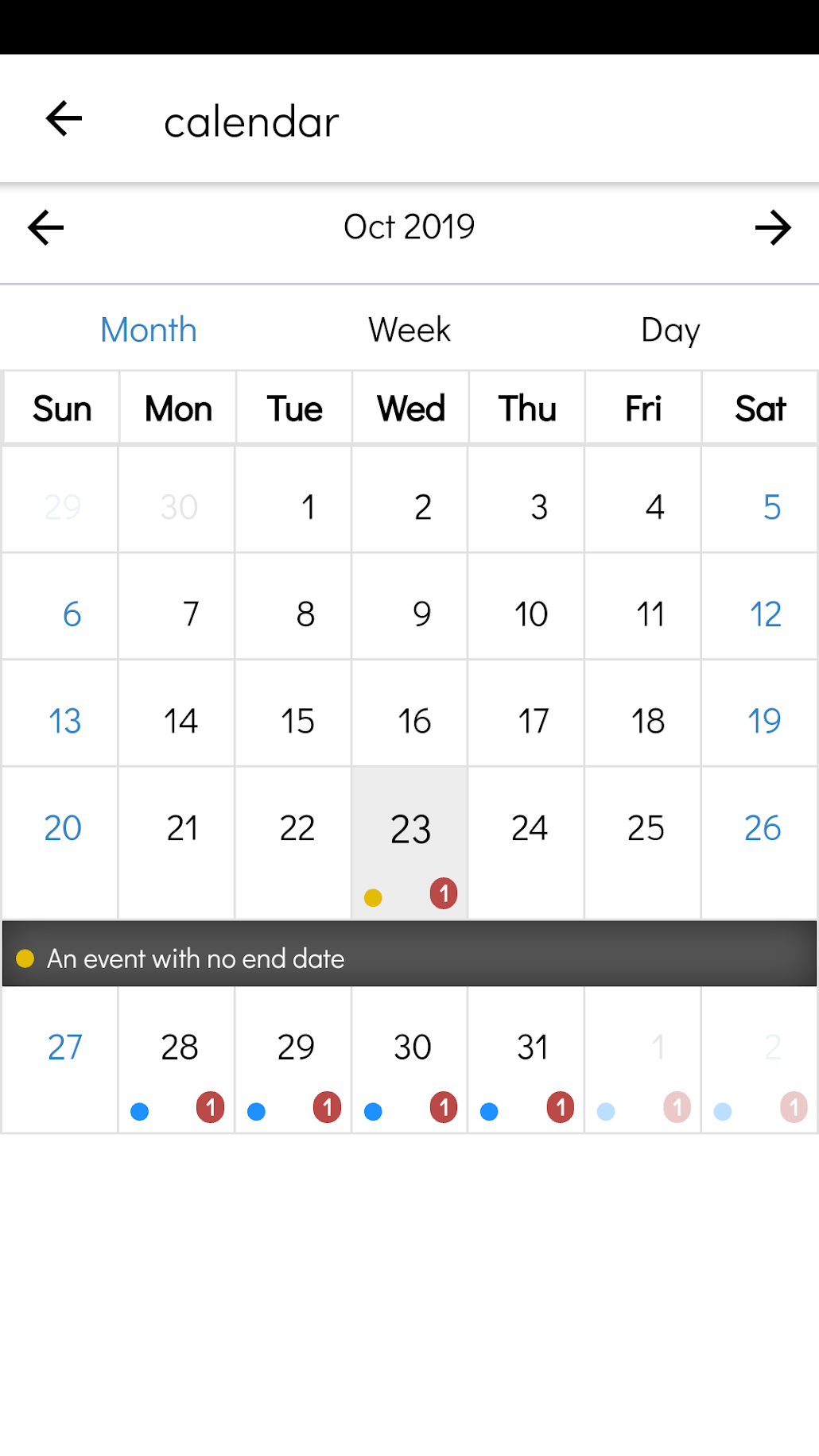Choose Sunday October 27

pos(60,1059)
